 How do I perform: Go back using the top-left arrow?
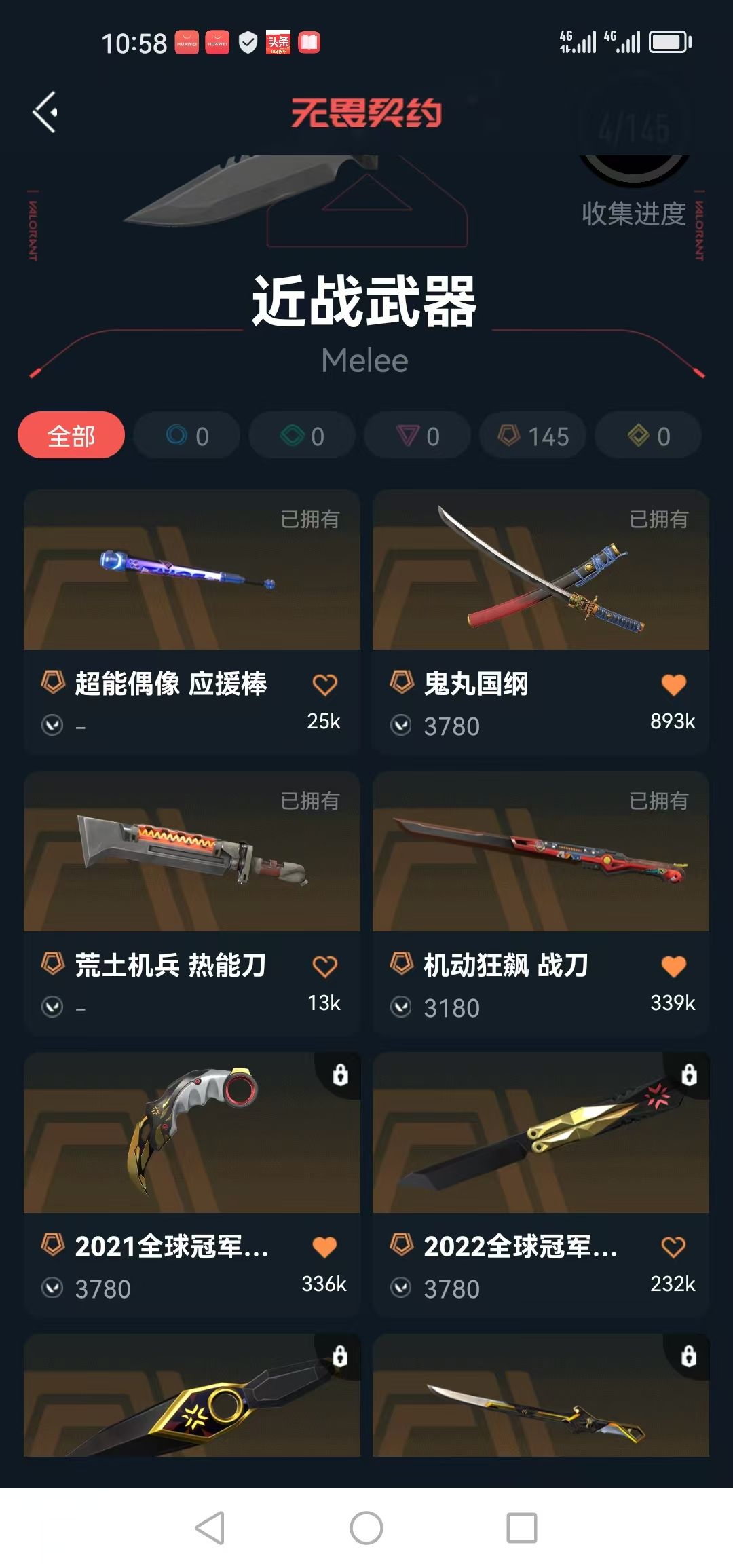[x=45, y=112]
